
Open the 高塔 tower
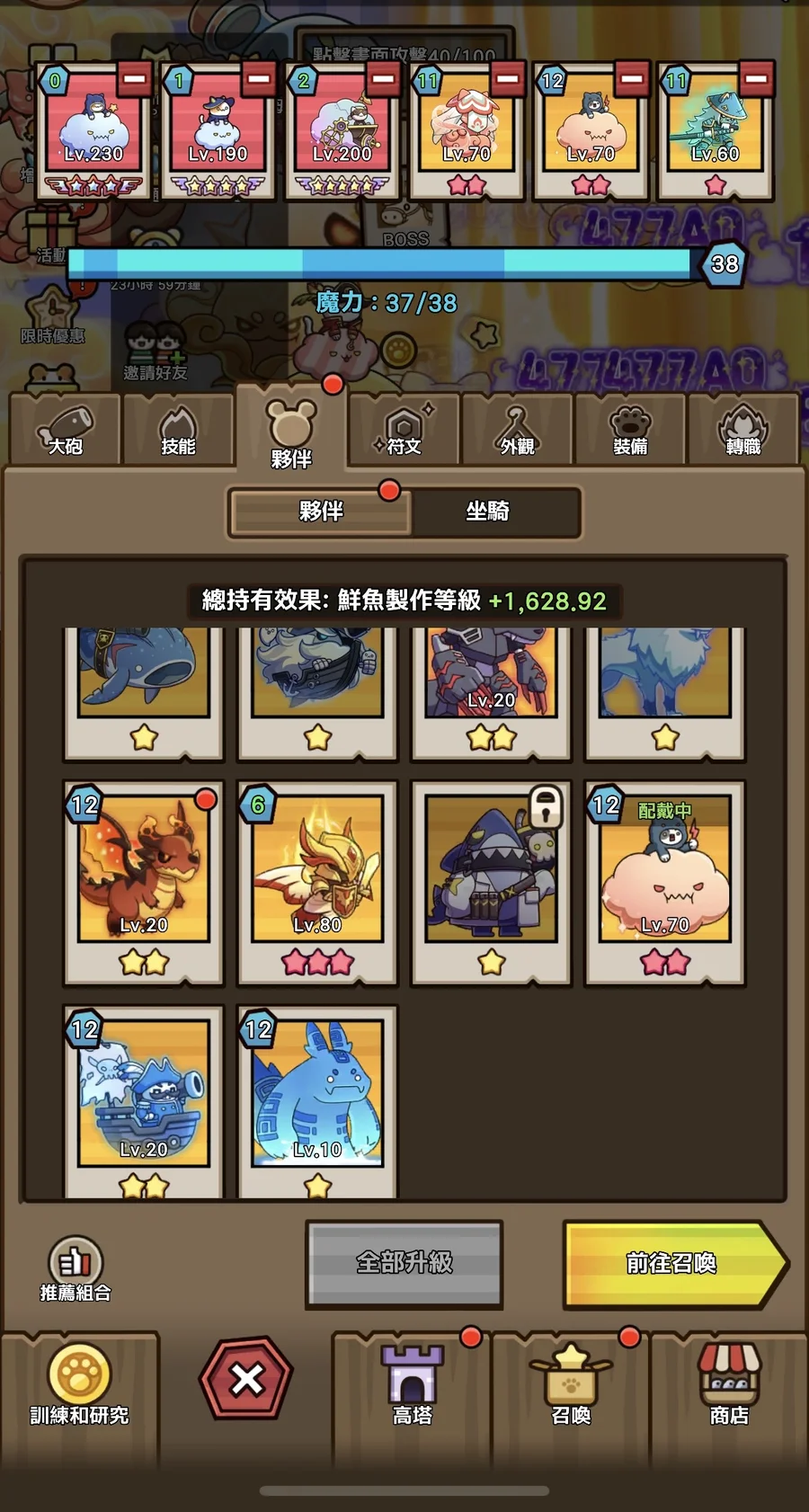pyautogui.click(x=413, y=1384)
